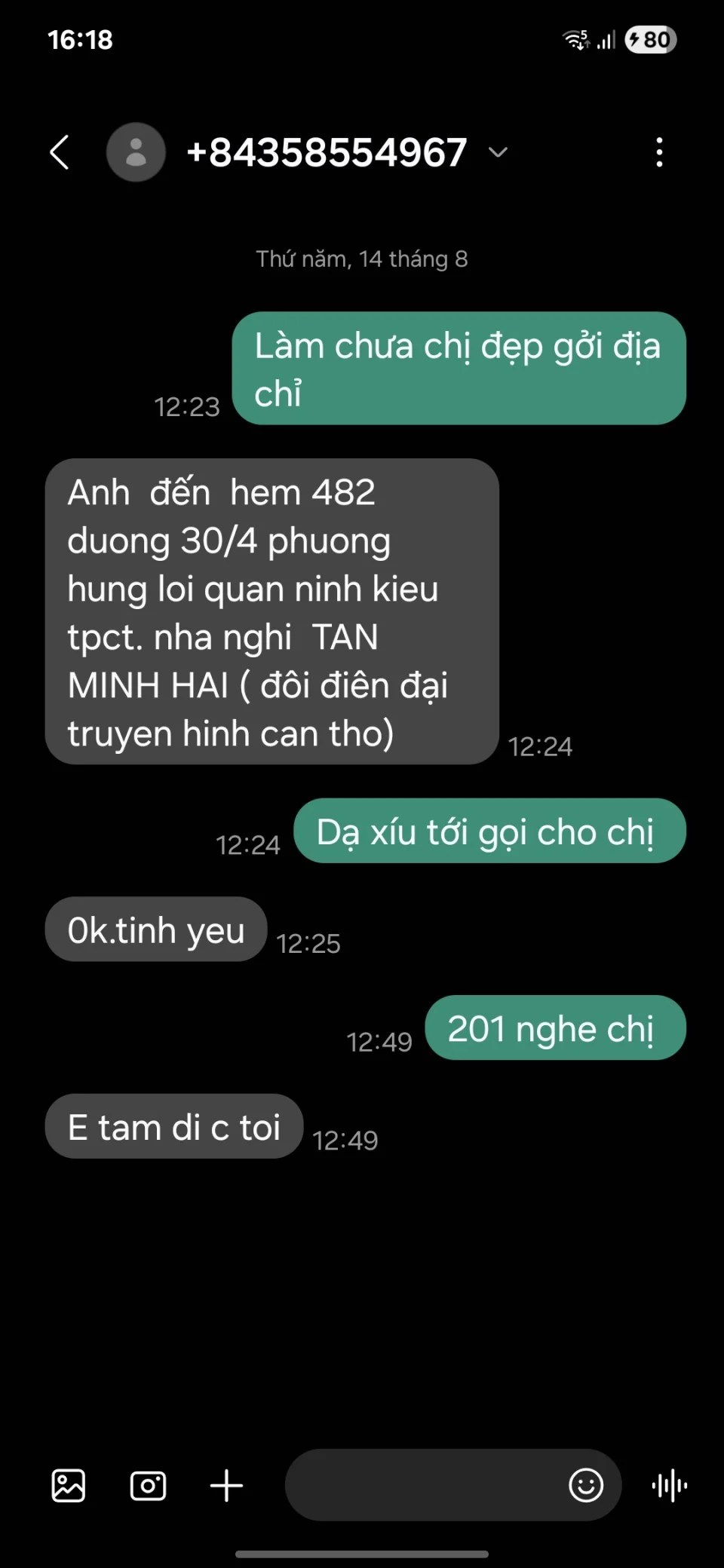Open the emoji picker

[586, 1485]
